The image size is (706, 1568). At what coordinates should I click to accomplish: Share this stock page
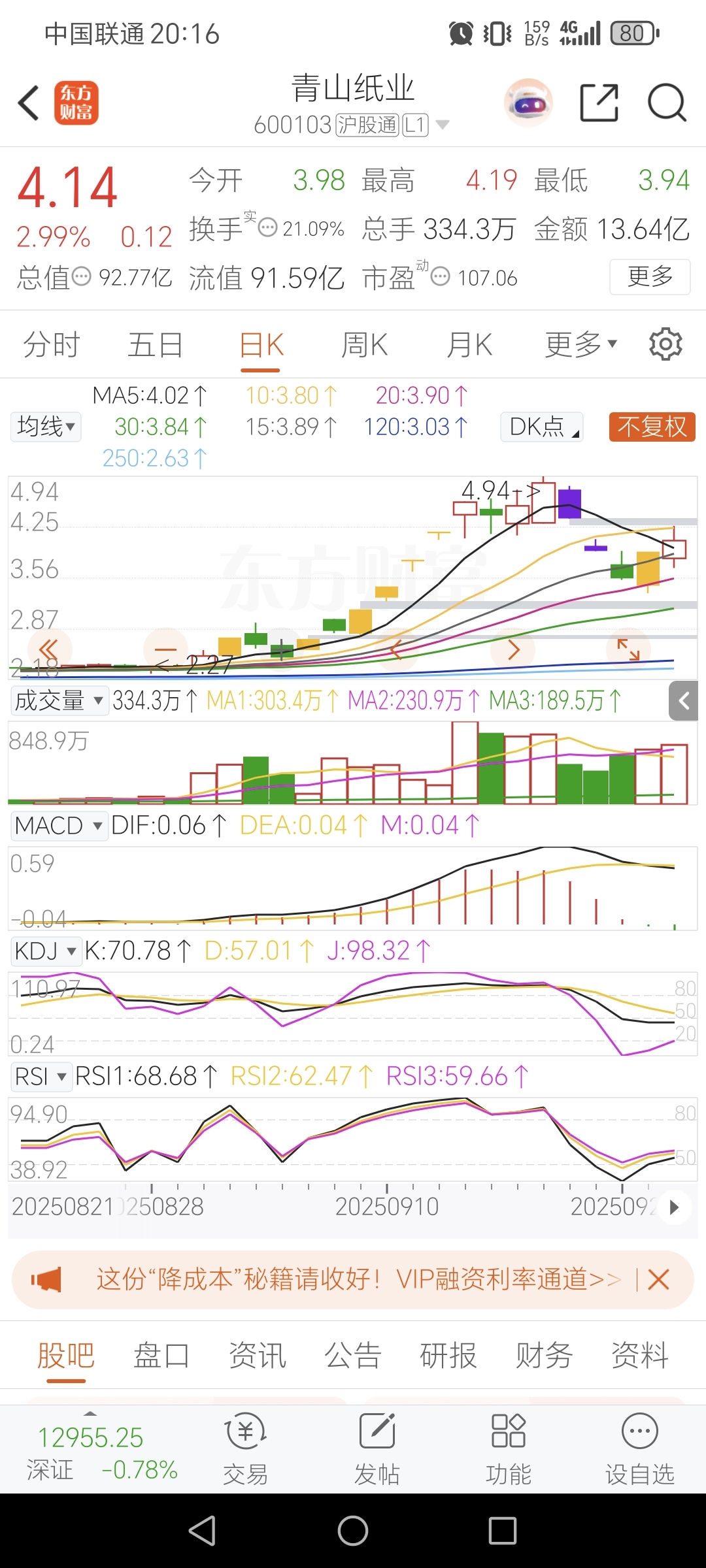pyautogui.click(x=599, y=103)
